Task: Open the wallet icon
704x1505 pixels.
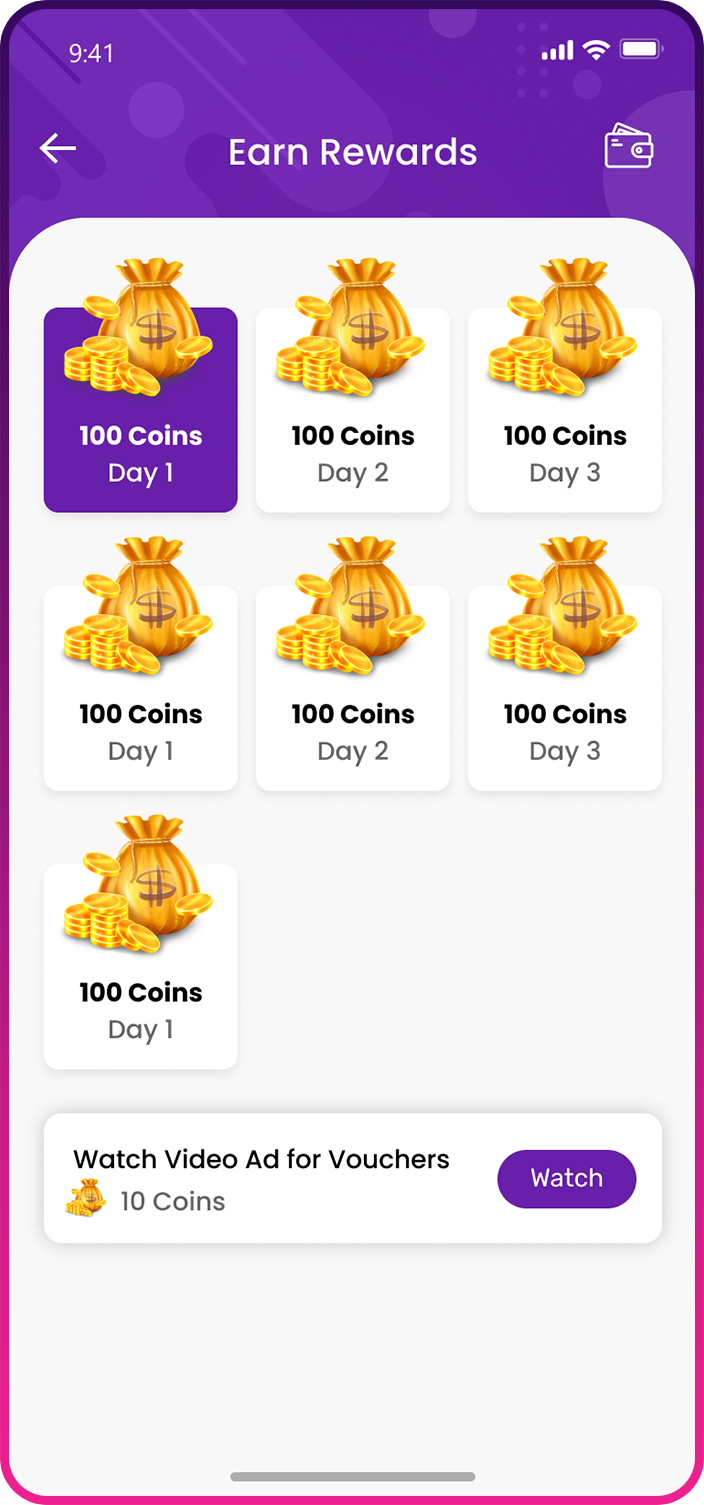Action: click(x=629, y=147)
